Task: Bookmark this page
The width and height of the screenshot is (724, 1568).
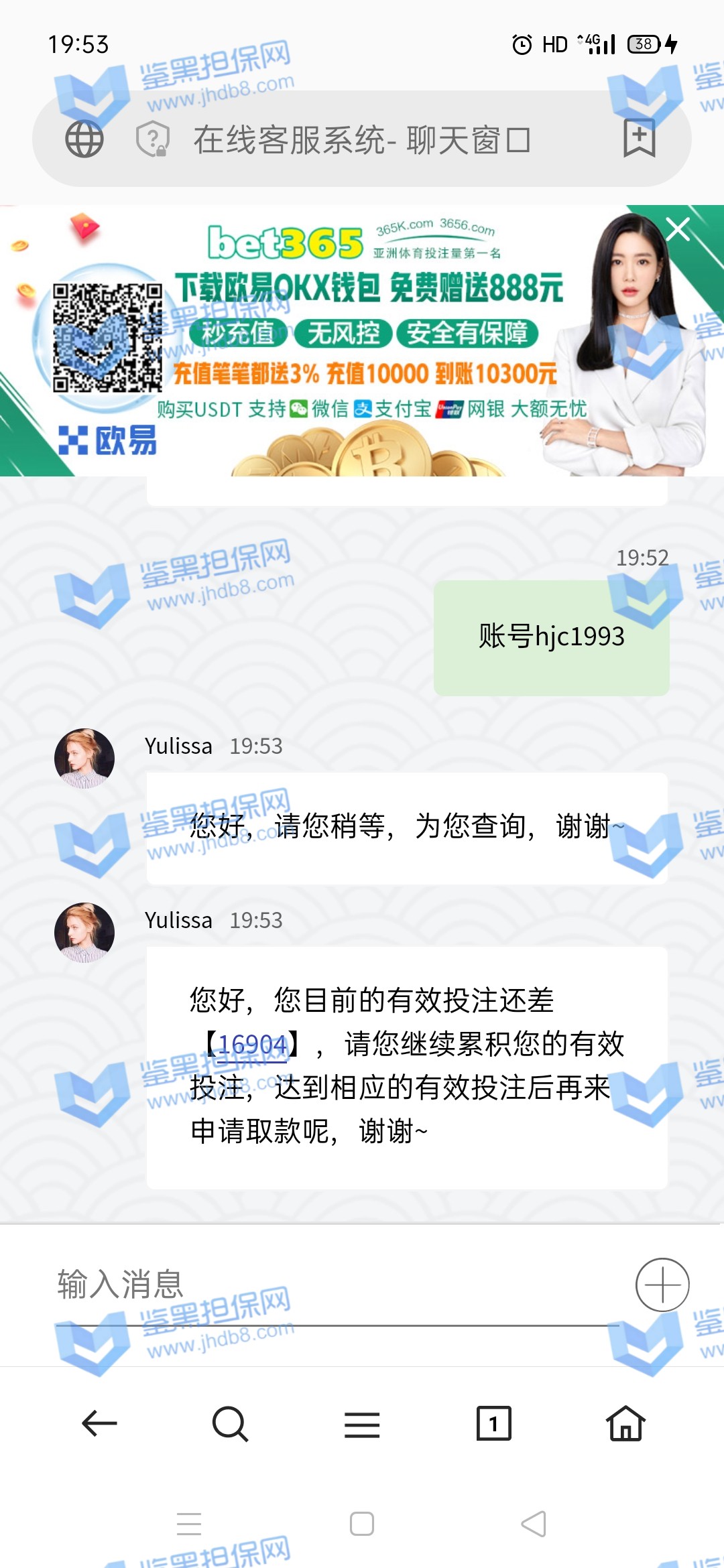Action: [x=639, y=139]
